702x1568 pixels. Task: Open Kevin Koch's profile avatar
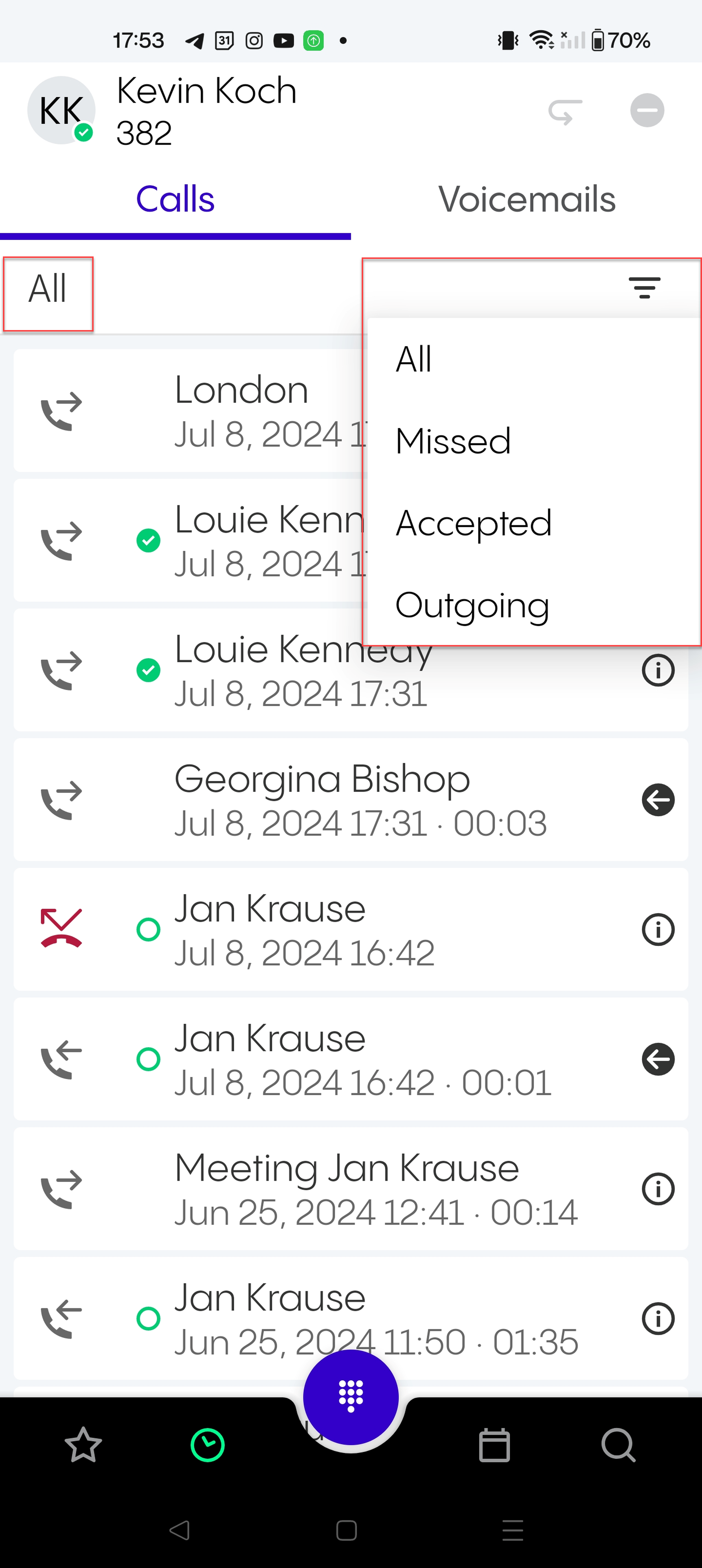61,110
